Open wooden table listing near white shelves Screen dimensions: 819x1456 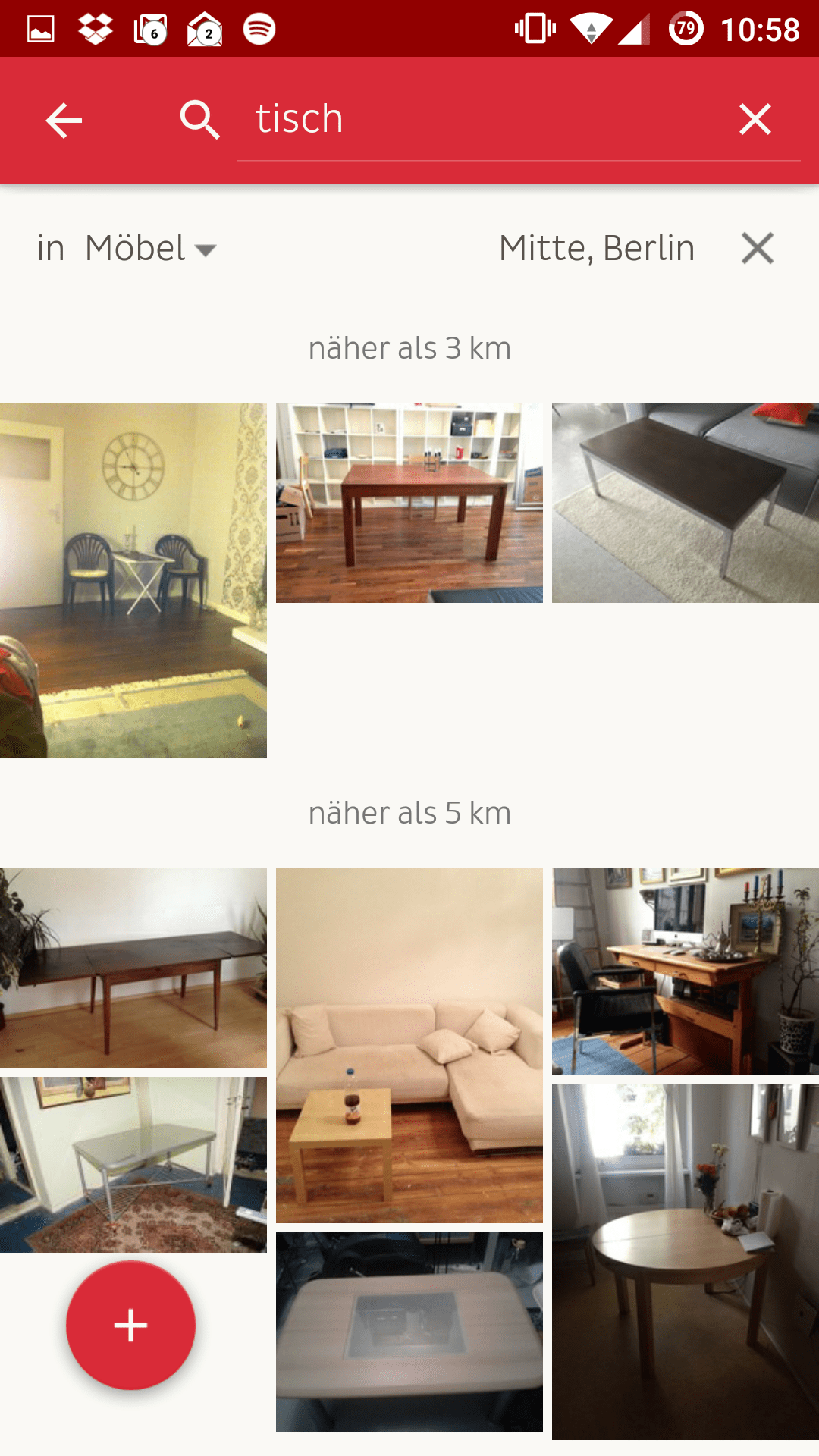[409, 503]
